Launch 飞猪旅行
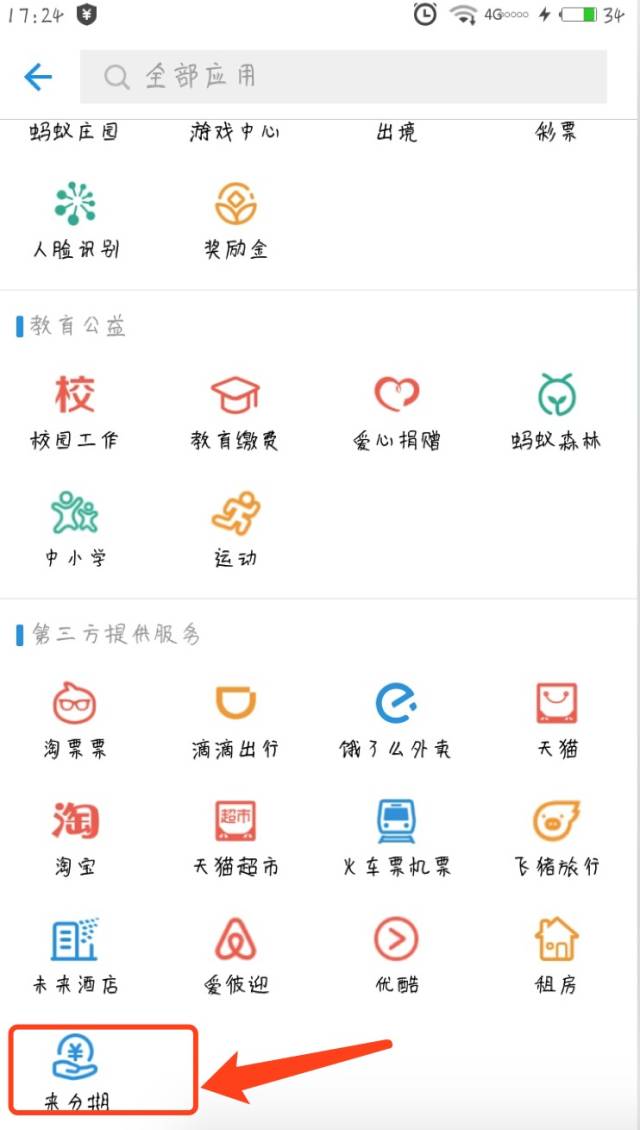 (x=556, y=836)
